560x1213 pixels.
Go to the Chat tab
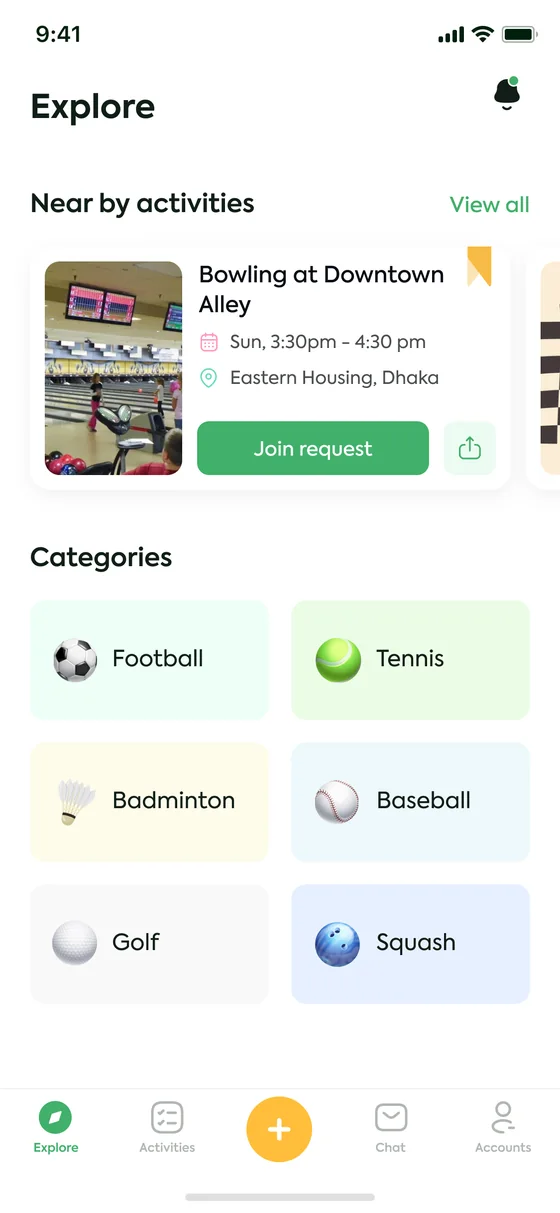pos(391,1128)
